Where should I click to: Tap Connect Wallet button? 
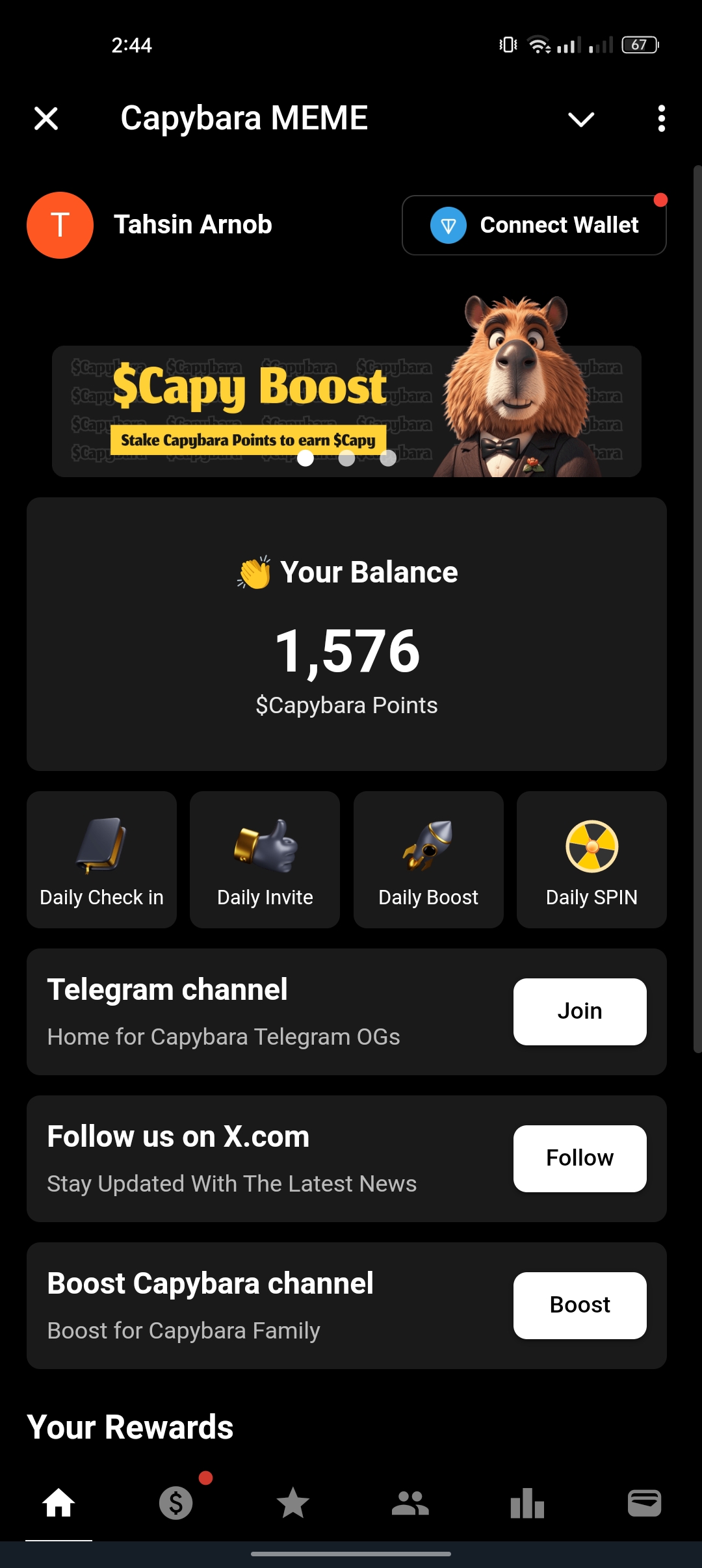[x=534, y=225]
